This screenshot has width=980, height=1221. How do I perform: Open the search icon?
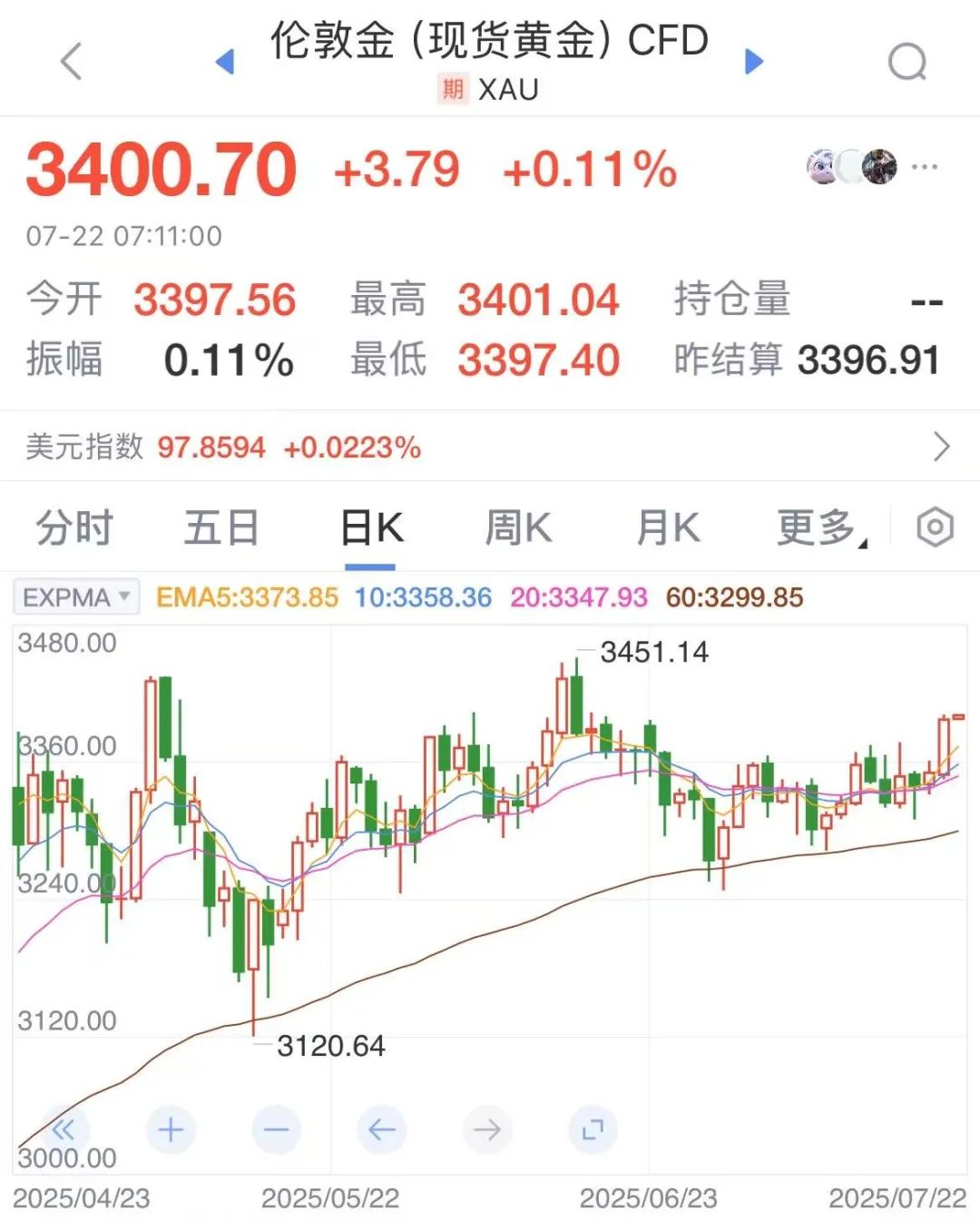pos(906,62)
